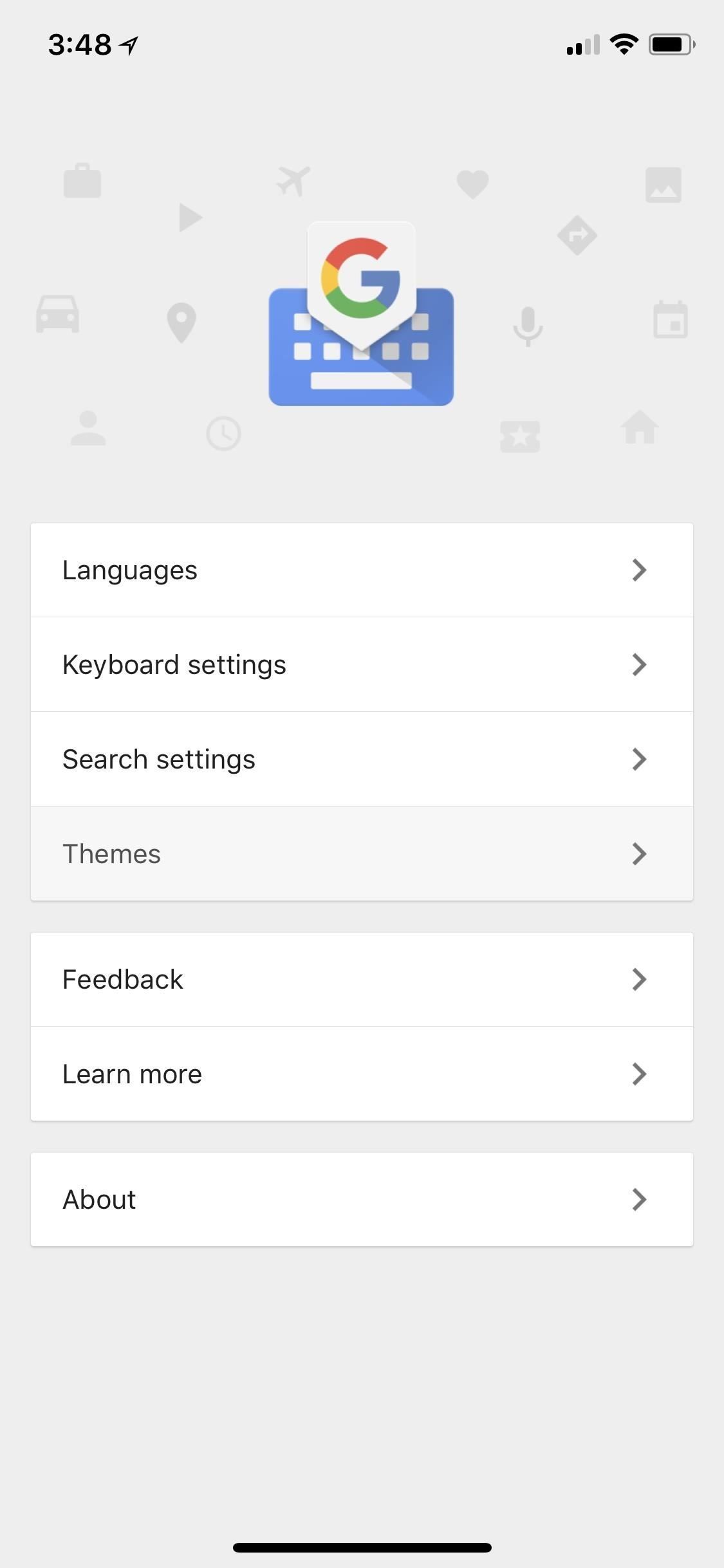Expand the Languages row chevron
Image resolution: width=724 pixels, height=1568 pixels.
coord(639,570)
